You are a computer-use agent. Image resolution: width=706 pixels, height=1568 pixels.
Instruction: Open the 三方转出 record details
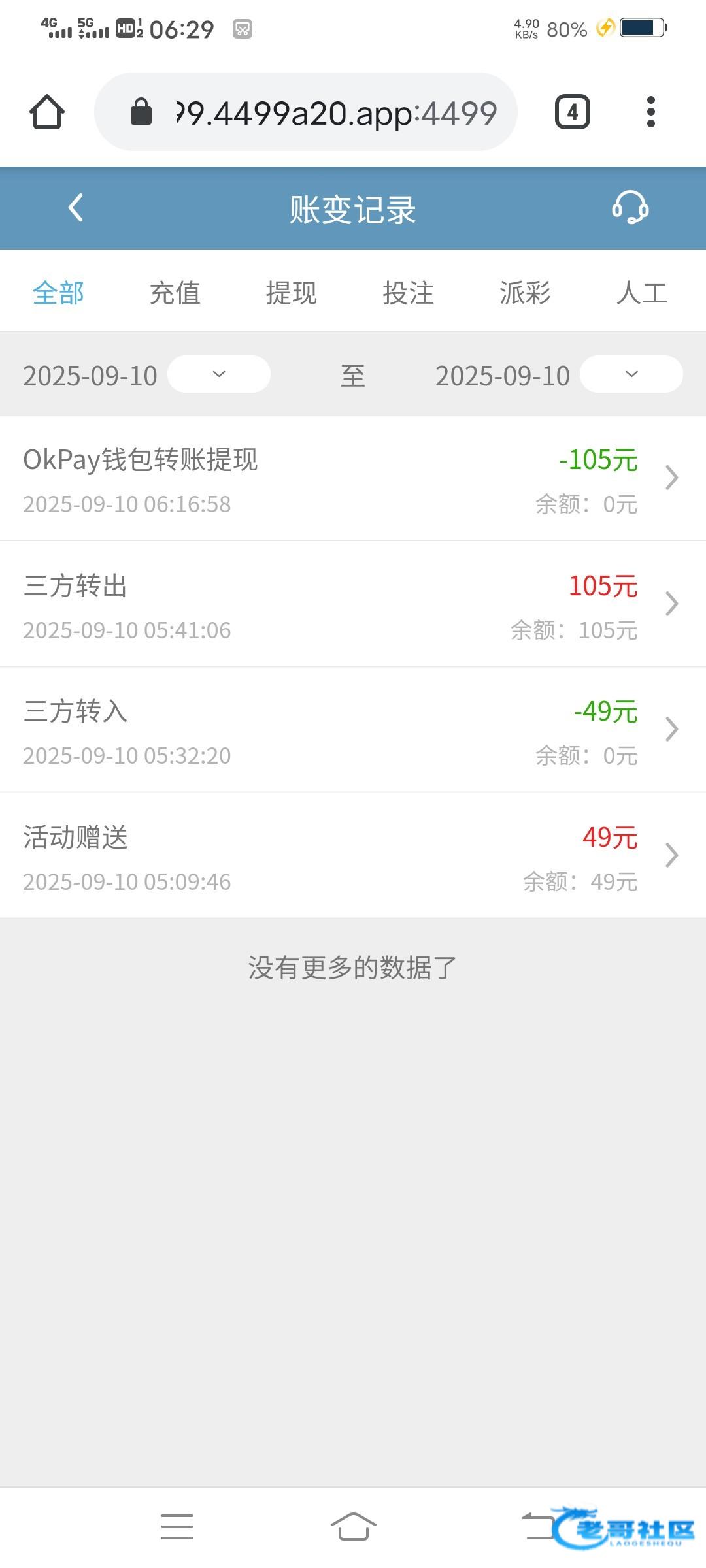coord(353,604)
